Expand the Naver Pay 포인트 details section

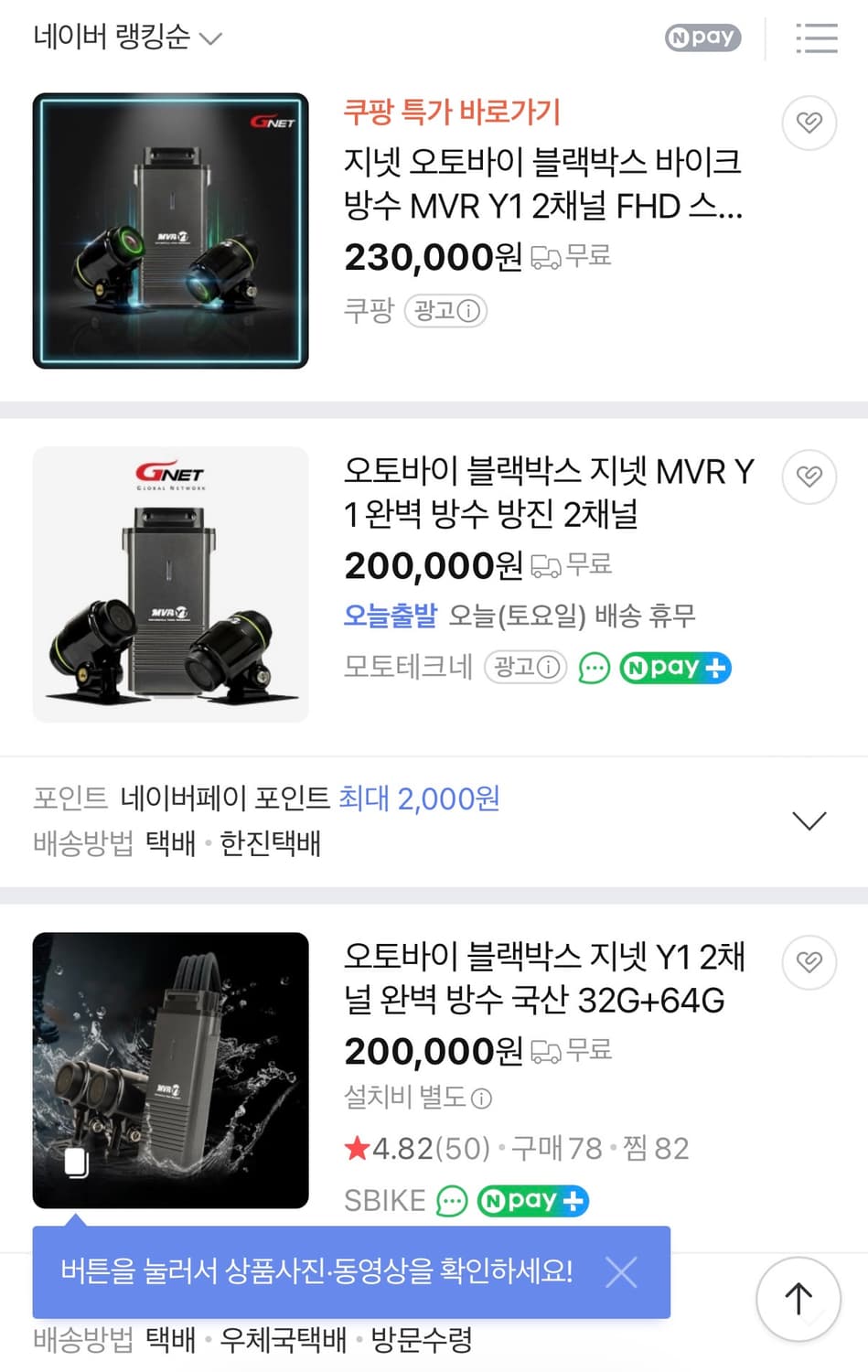pos(809,820)
